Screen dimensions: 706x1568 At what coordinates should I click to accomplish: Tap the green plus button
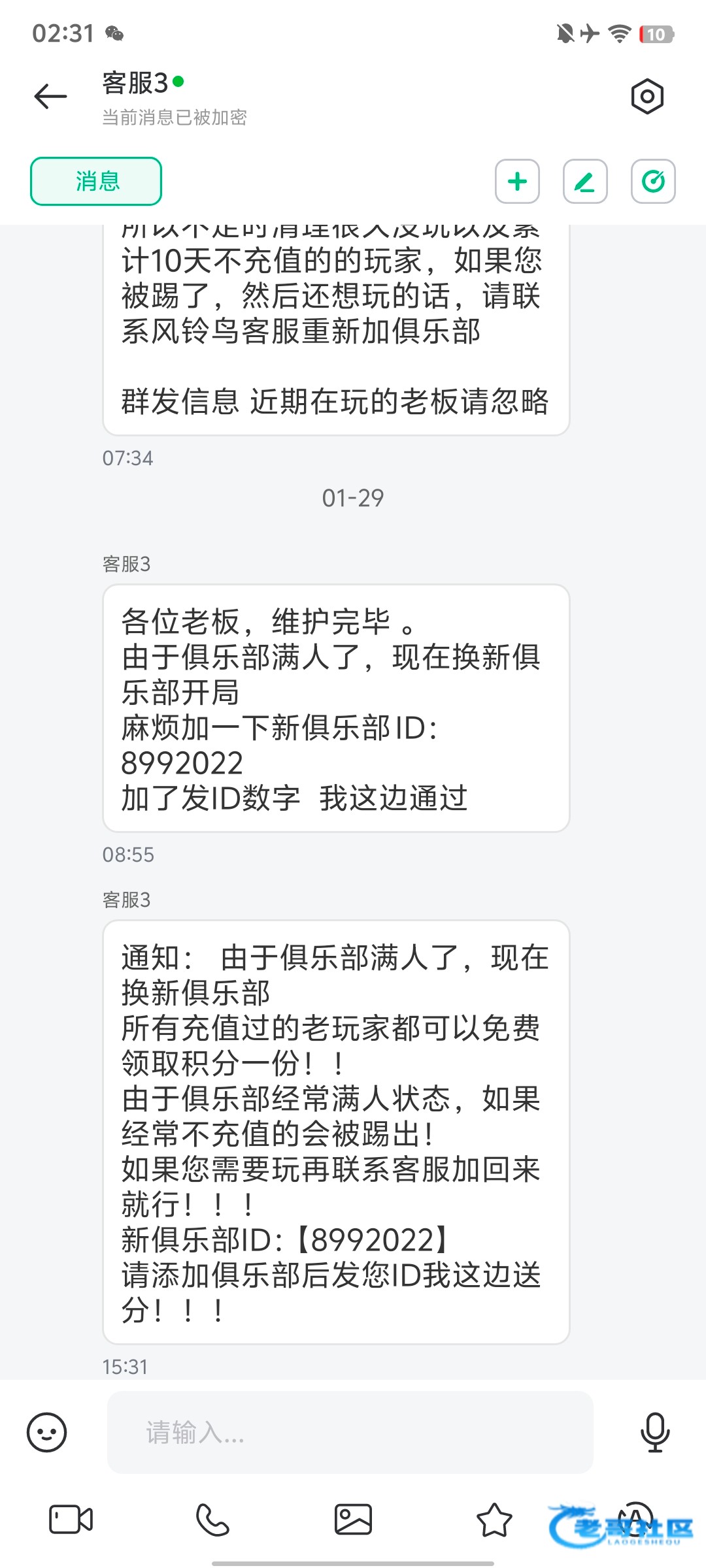click(517, 181)
